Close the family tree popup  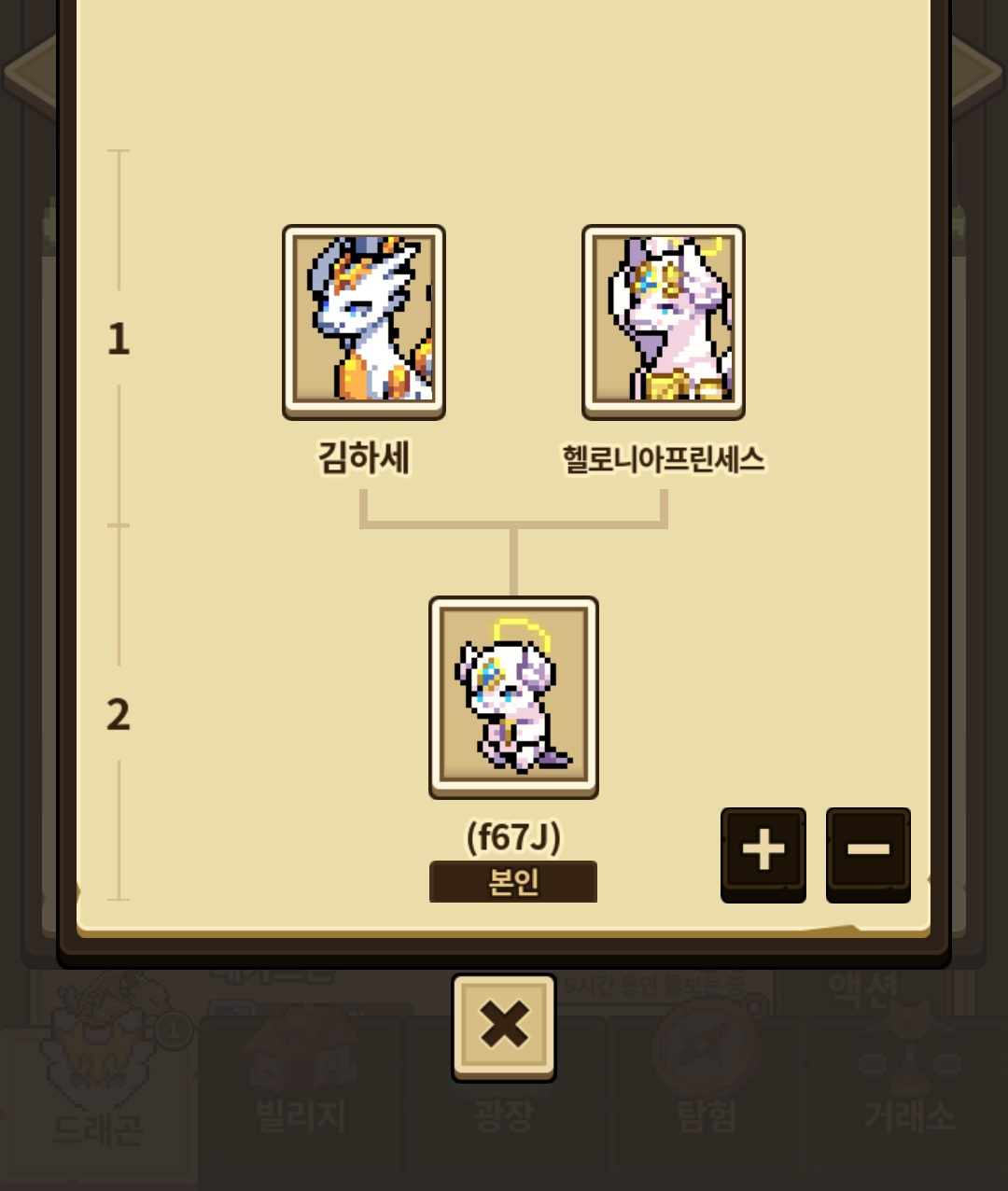pyautogui.click(x=503, y=1026)
